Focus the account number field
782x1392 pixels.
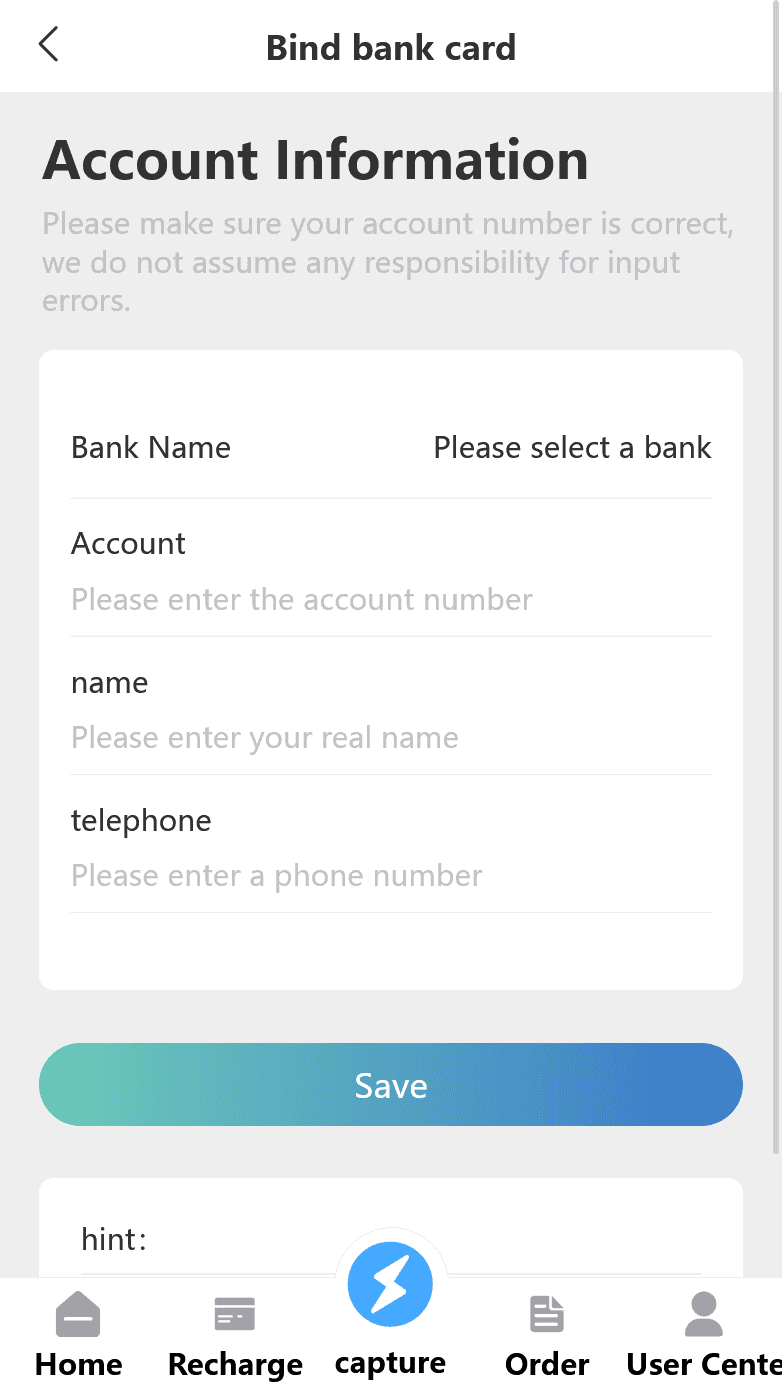pos(390,600)
